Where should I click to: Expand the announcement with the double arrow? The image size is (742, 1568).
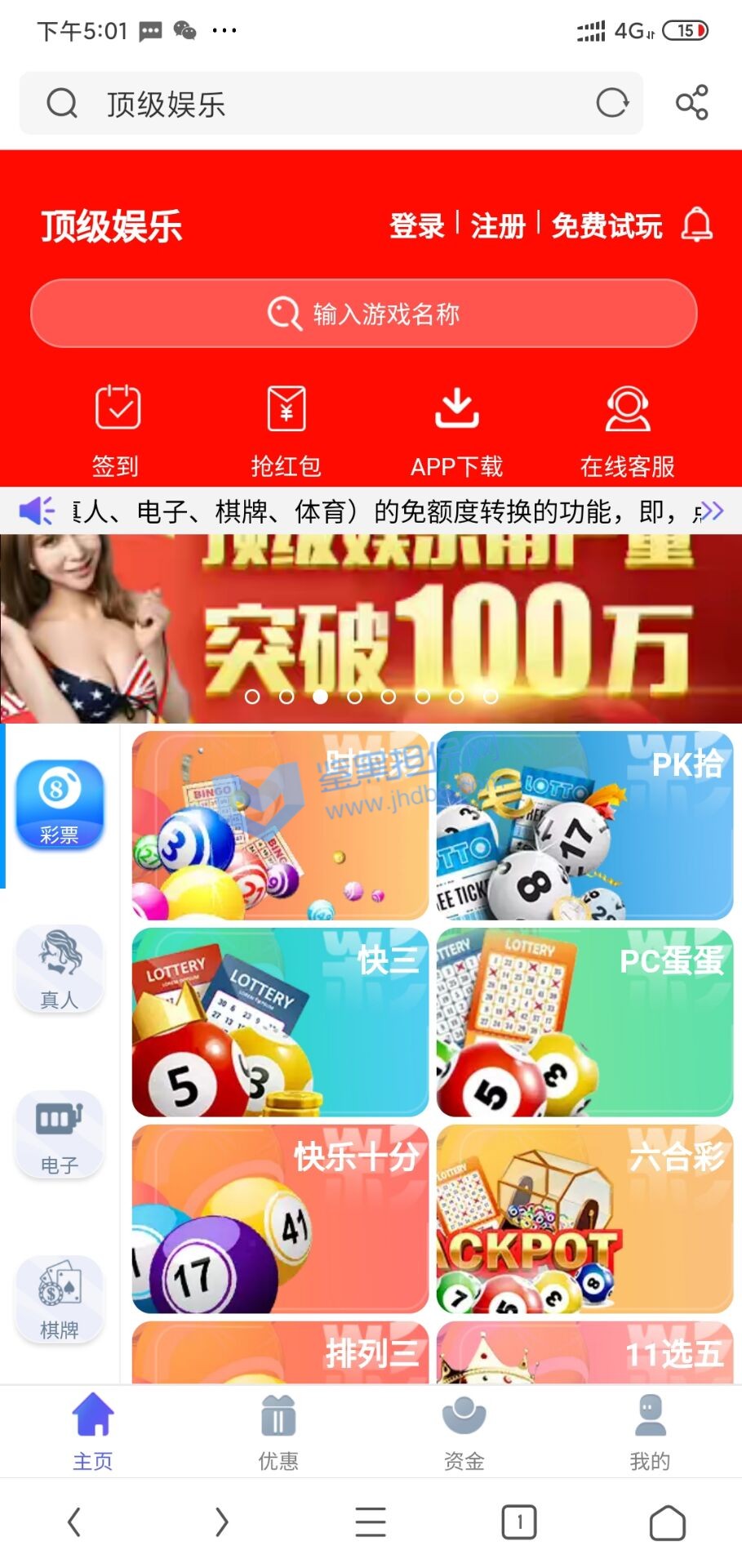712,511
